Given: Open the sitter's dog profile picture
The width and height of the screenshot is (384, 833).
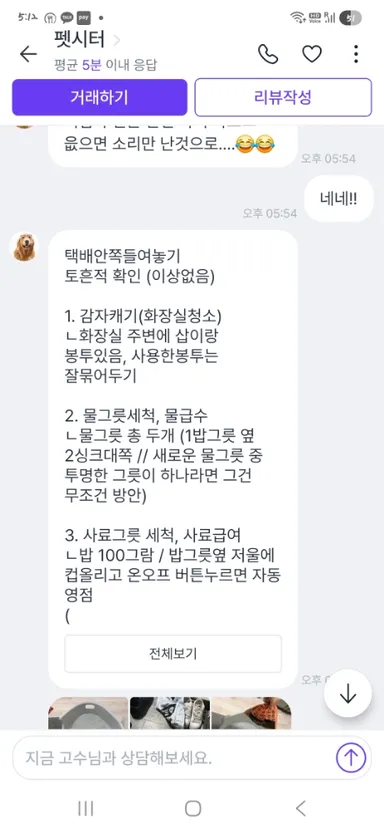Looking at the screenshot, I should pyautogui.click(x=24, y=246).
